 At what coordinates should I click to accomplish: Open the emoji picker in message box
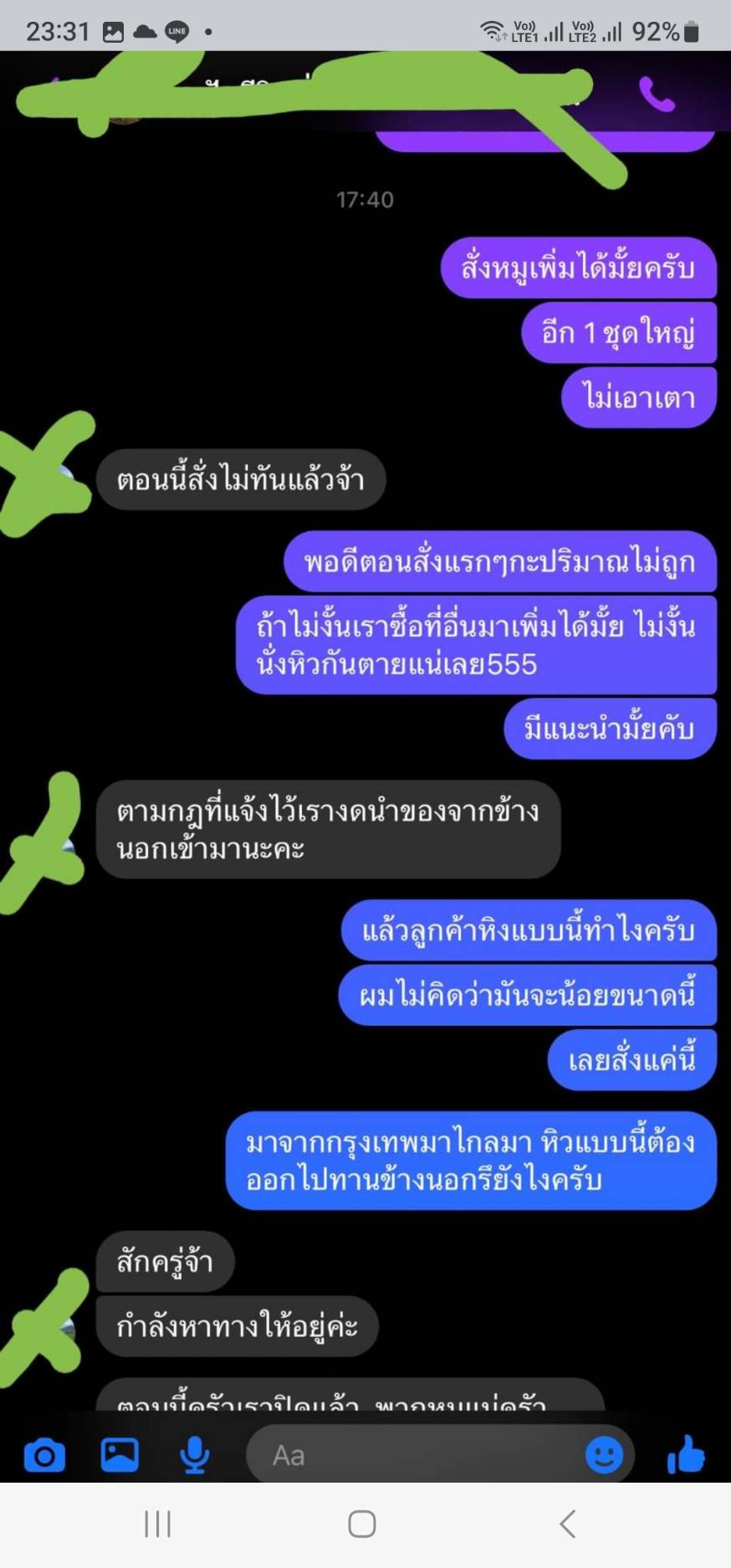pyautogui.click(x=604, y=1455)
